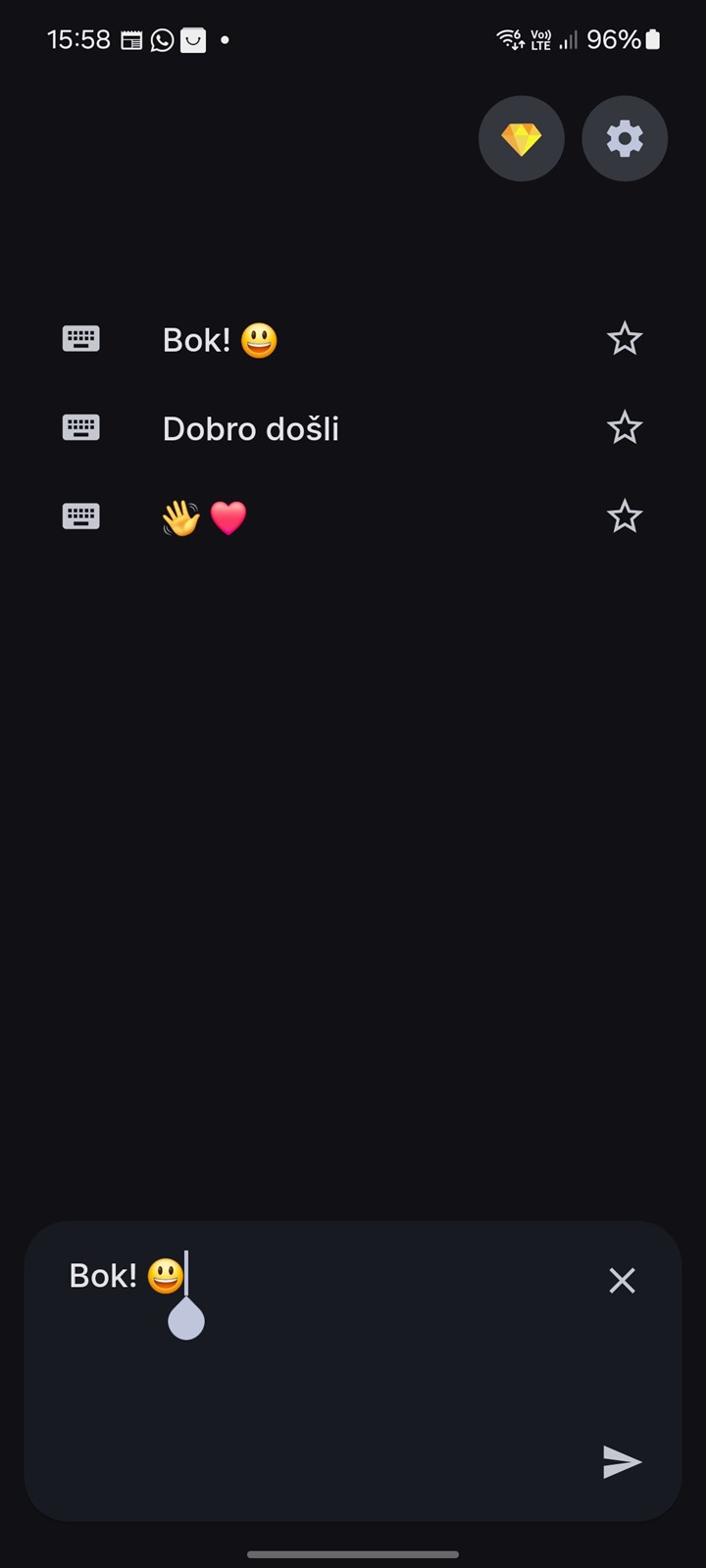Star the "Dobro došli" entry

625,427
